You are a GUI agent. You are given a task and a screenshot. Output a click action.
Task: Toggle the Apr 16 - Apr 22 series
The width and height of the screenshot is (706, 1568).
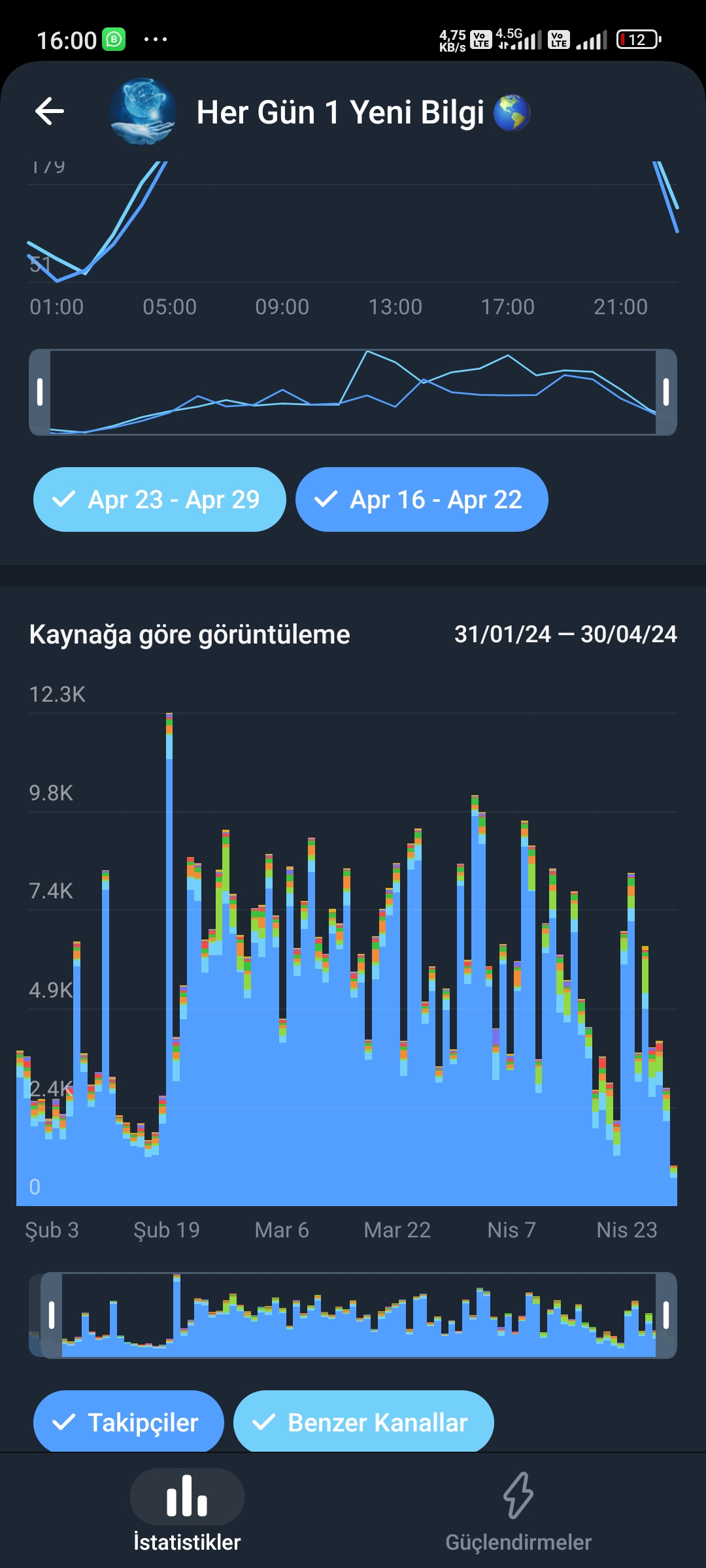(x=422, y=500)
